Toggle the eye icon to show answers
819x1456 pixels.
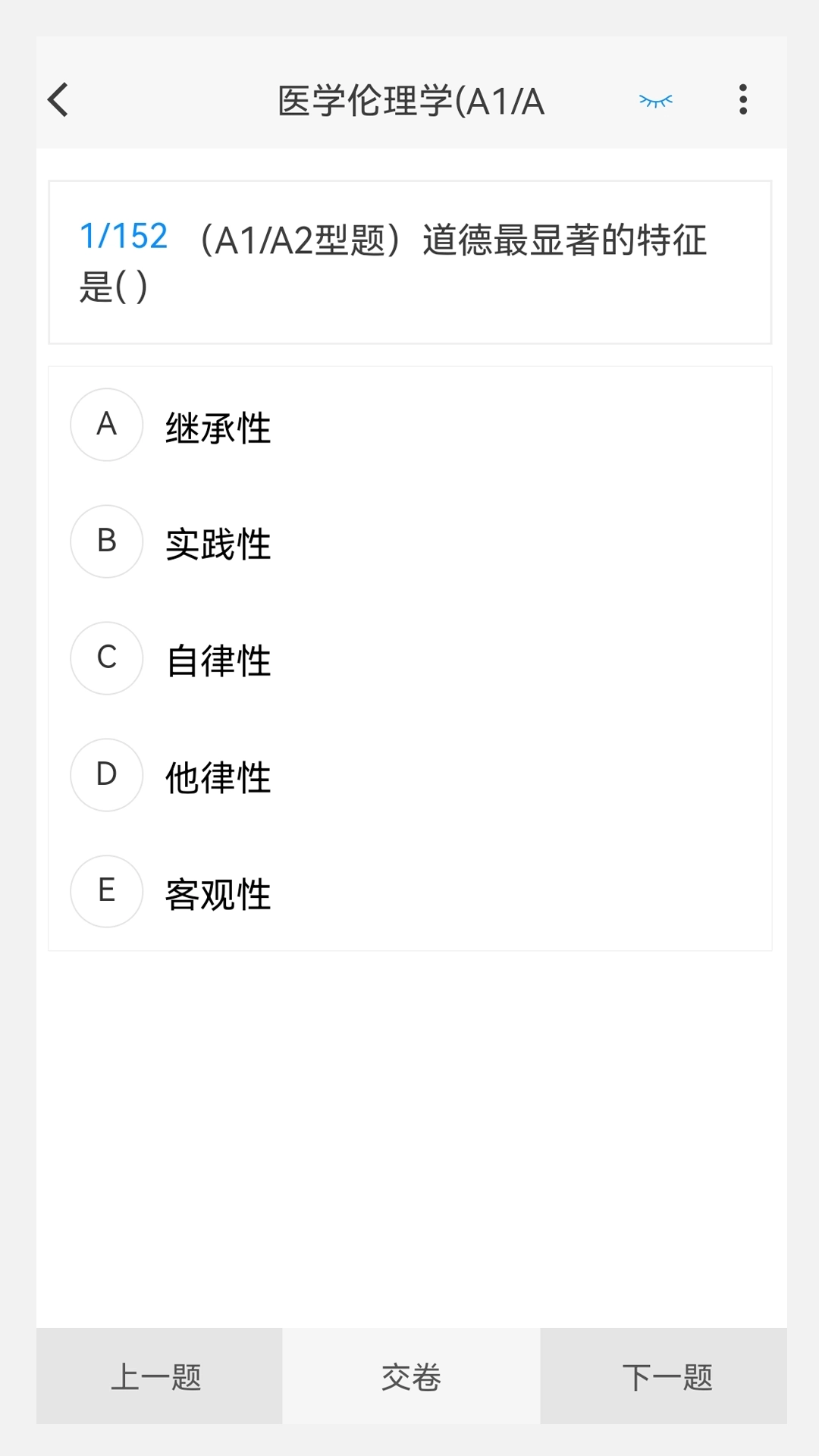tap(654, 100)
